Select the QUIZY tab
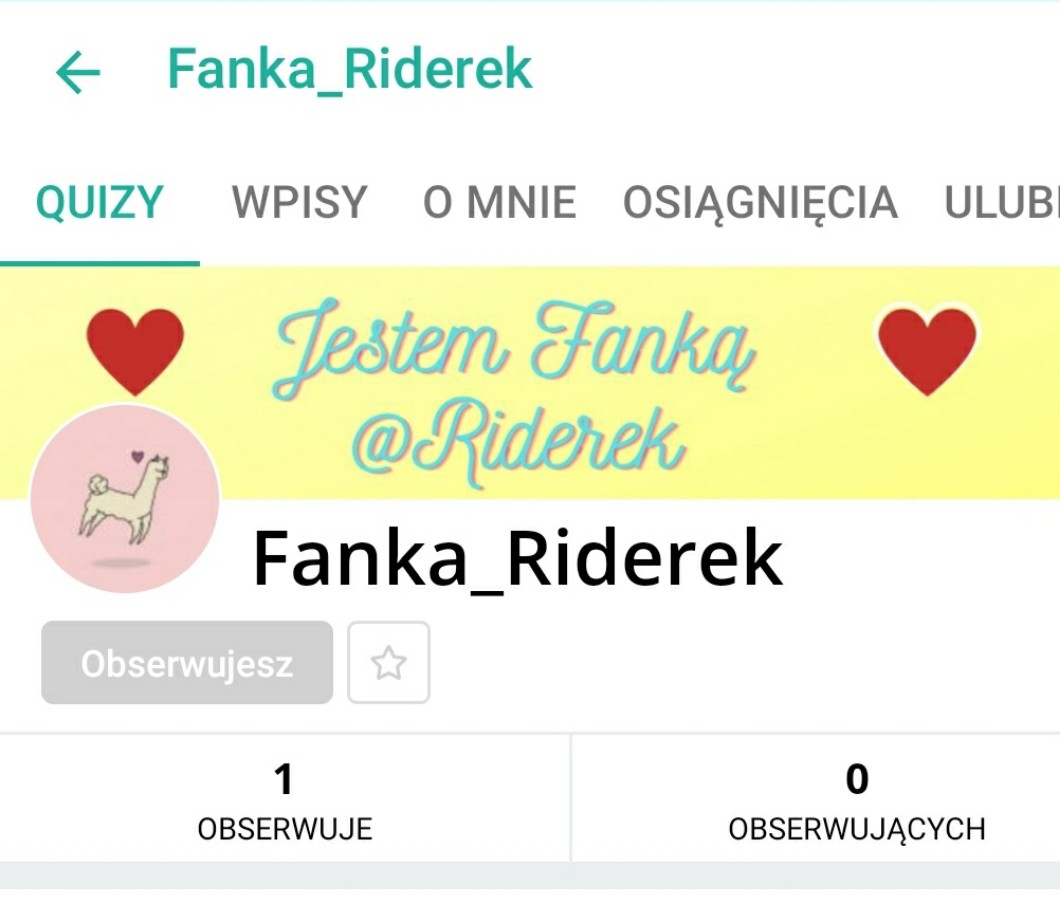Image resolution: width=1060 pixels, height=905 pixels. pyautogui.click(x=99, y=203)
